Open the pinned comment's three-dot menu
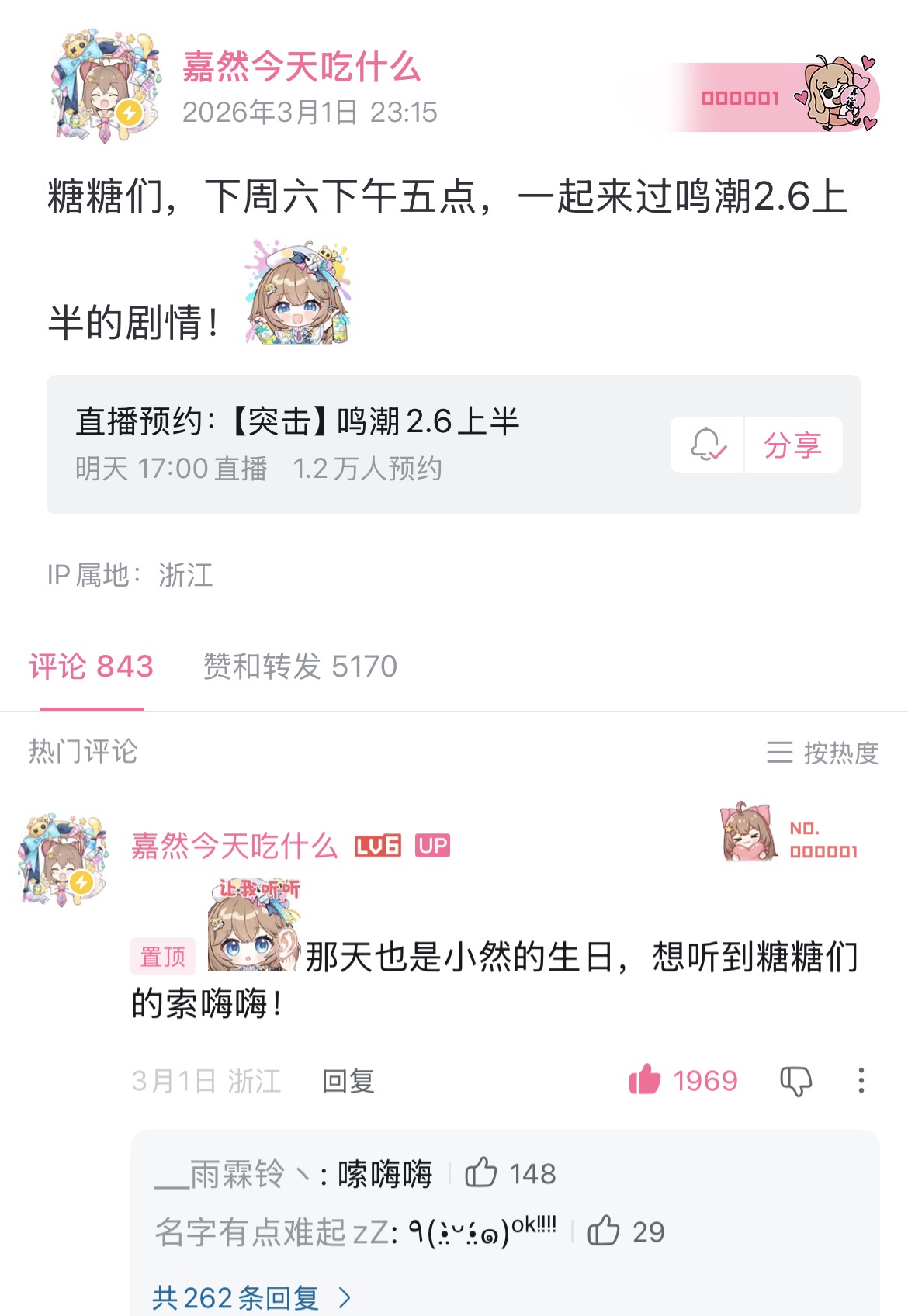Screen dimensions: 908x1316 (861, 1080)
